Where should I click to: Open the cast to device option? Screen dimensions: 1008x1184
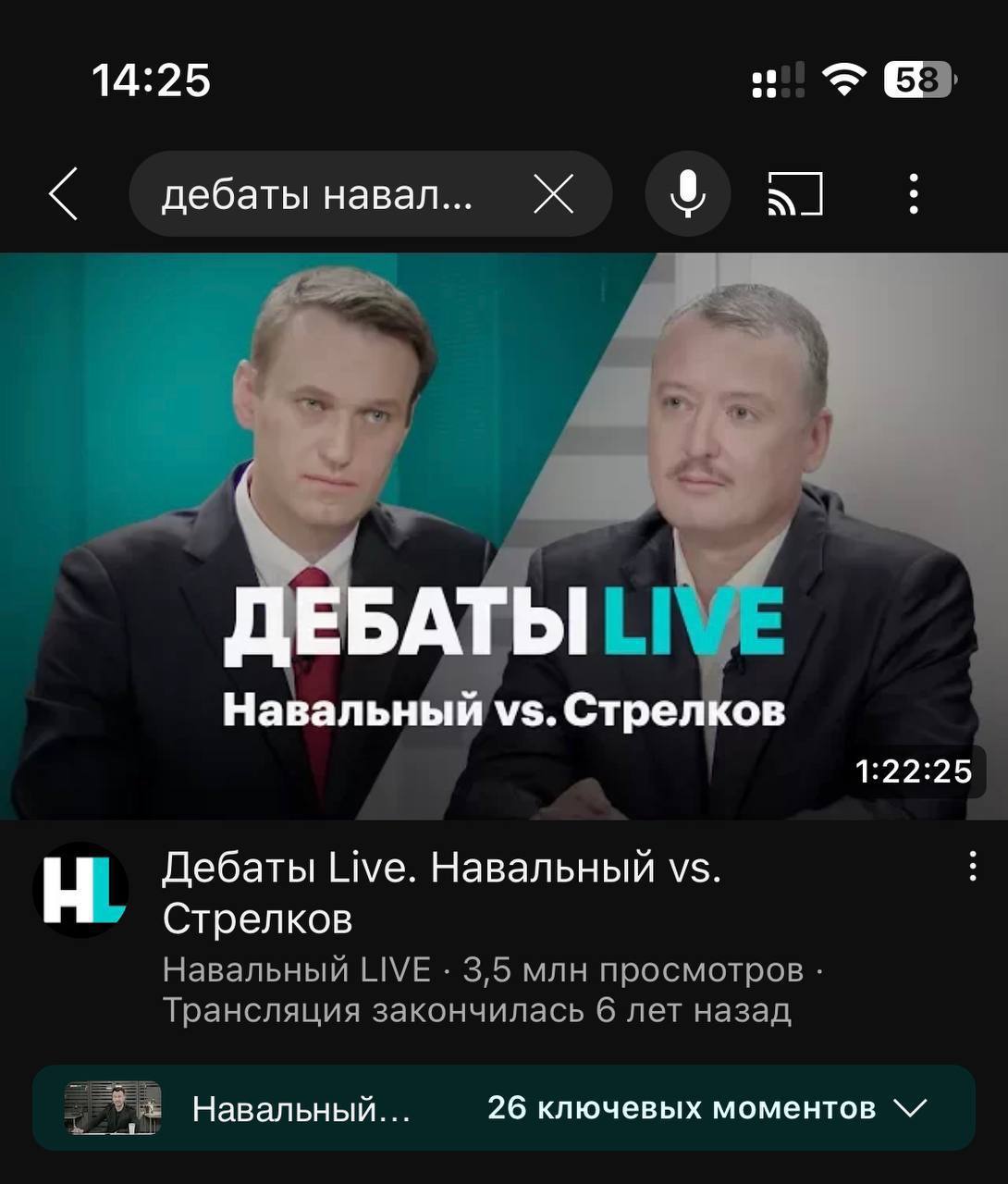coord(794,195)
